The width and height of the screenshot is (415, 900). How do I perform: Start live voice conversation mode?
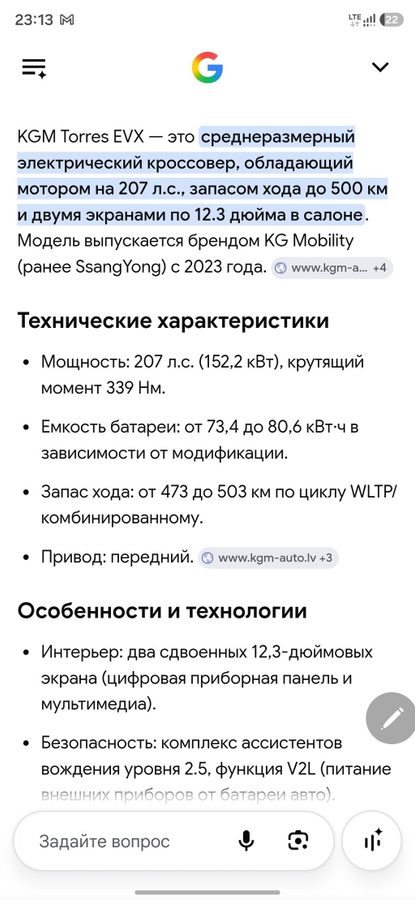373,841
